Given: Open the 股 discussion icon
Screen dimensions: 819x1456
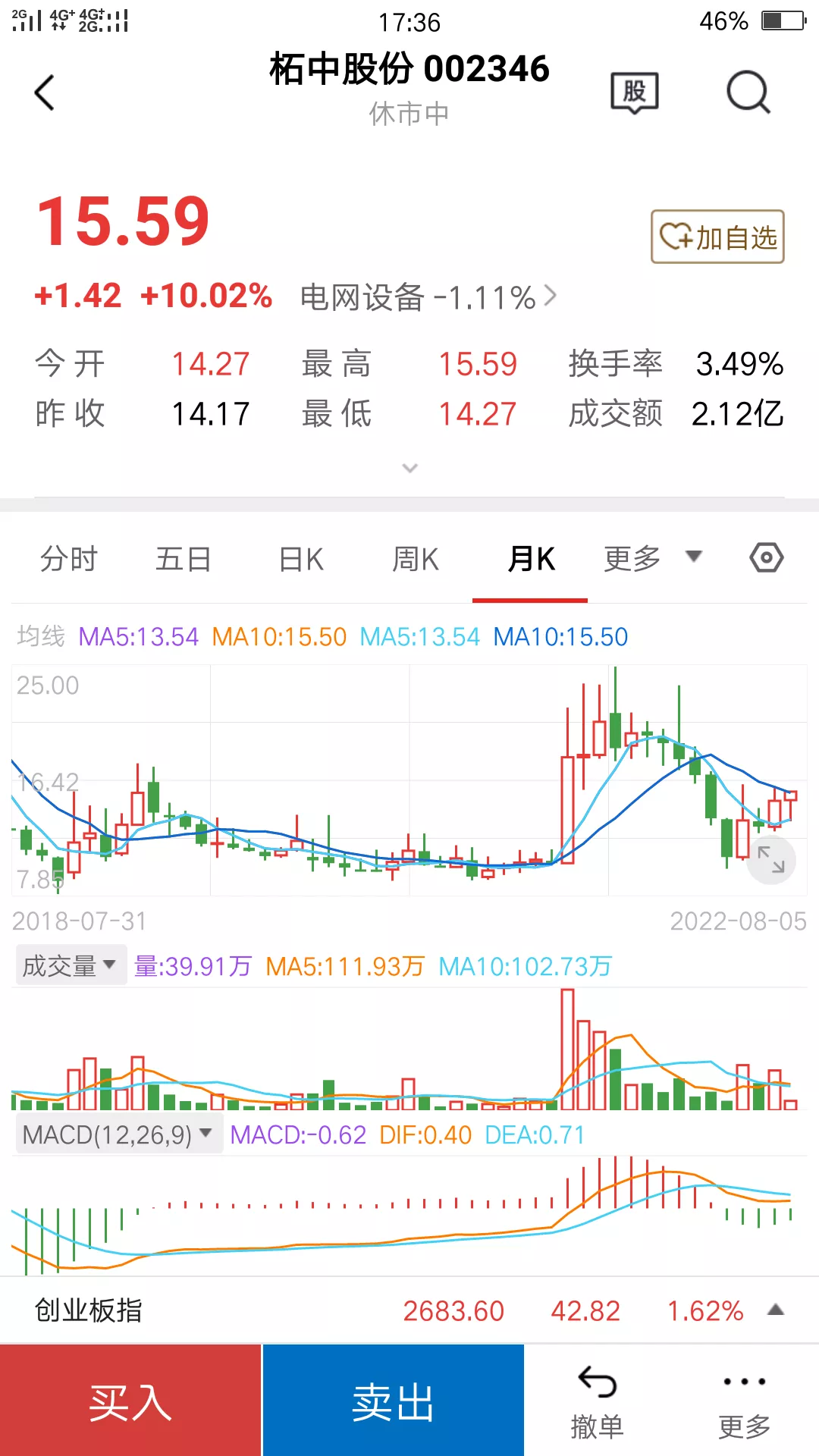Looking at the screenshot, I should point(635,93).
